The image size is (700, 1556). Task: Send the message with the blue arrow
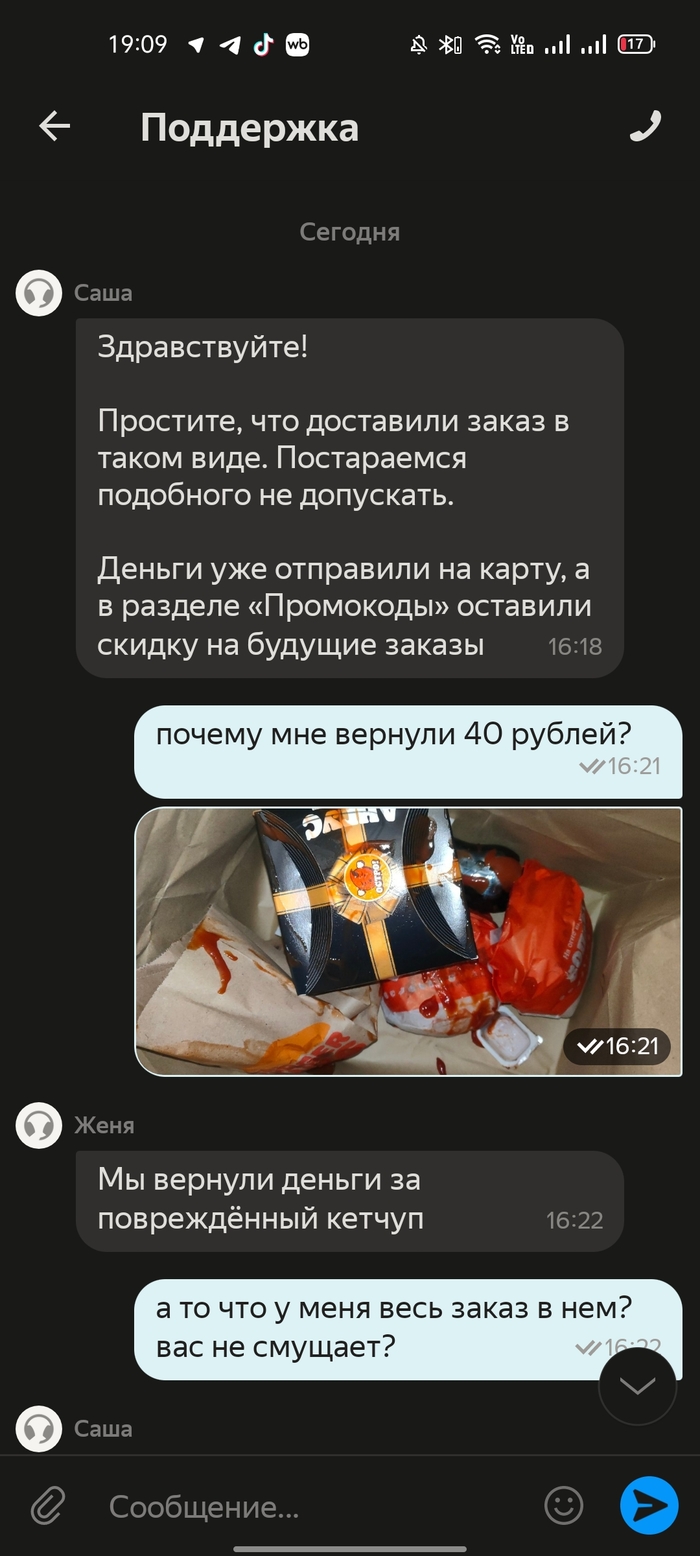point(649,1505)
